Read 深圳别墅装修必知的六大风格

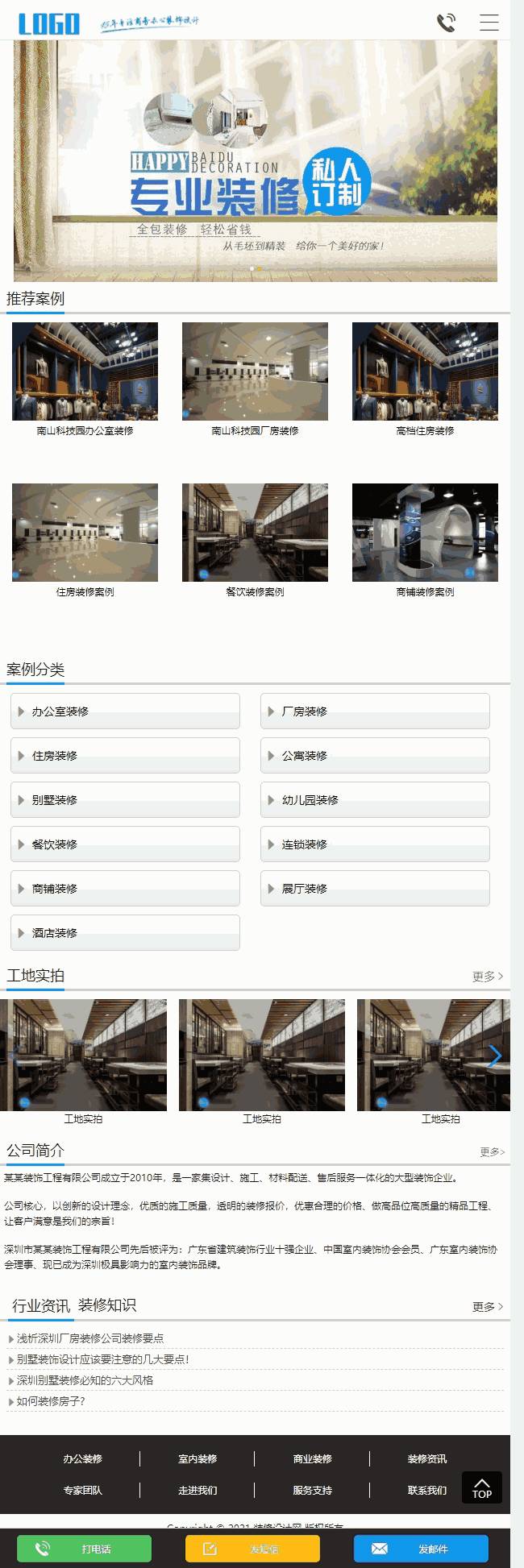[x=85, y=1380]
